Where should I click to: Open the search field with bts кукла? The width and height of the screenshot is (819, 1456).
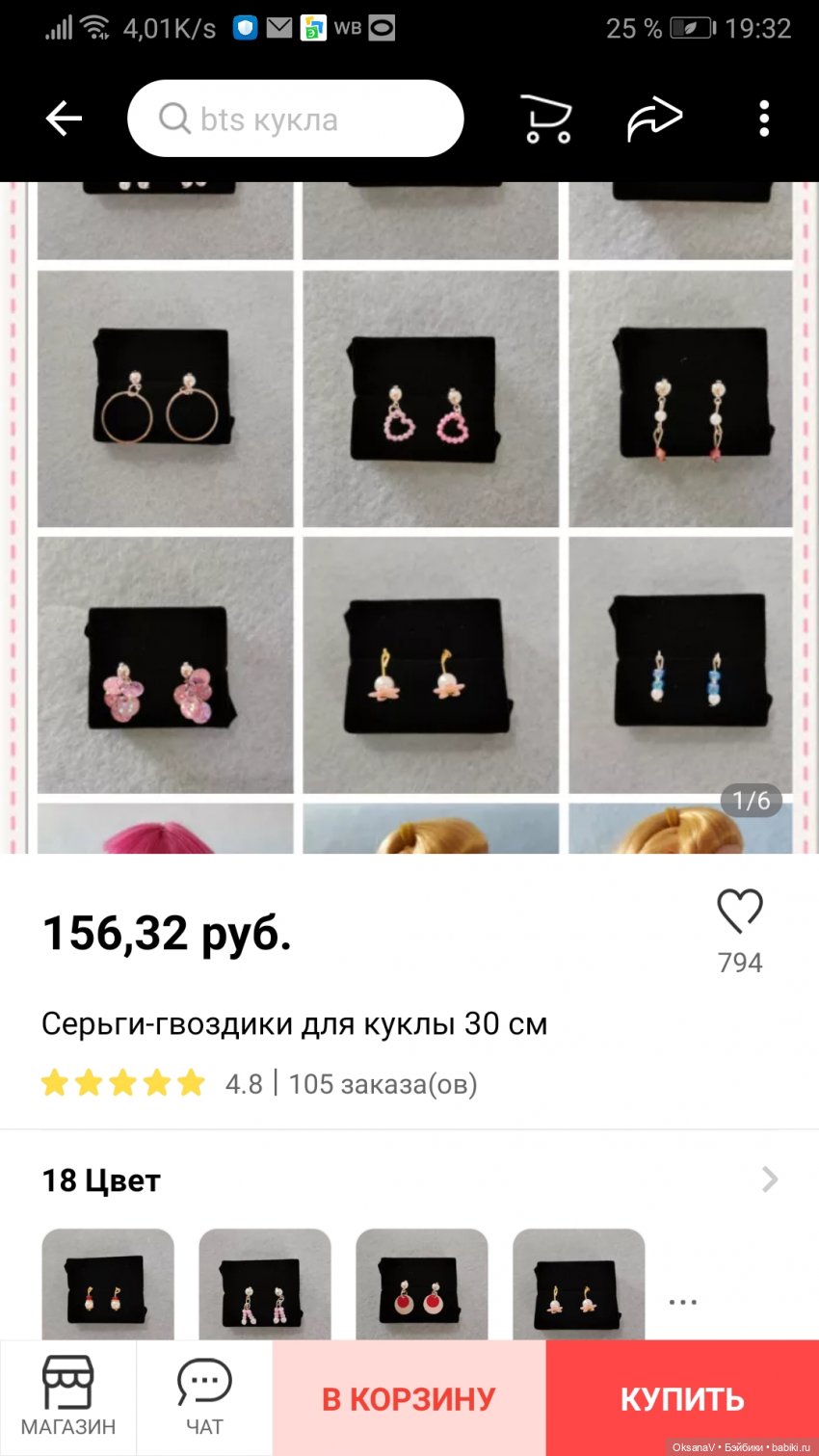click(x=295, y=119)
